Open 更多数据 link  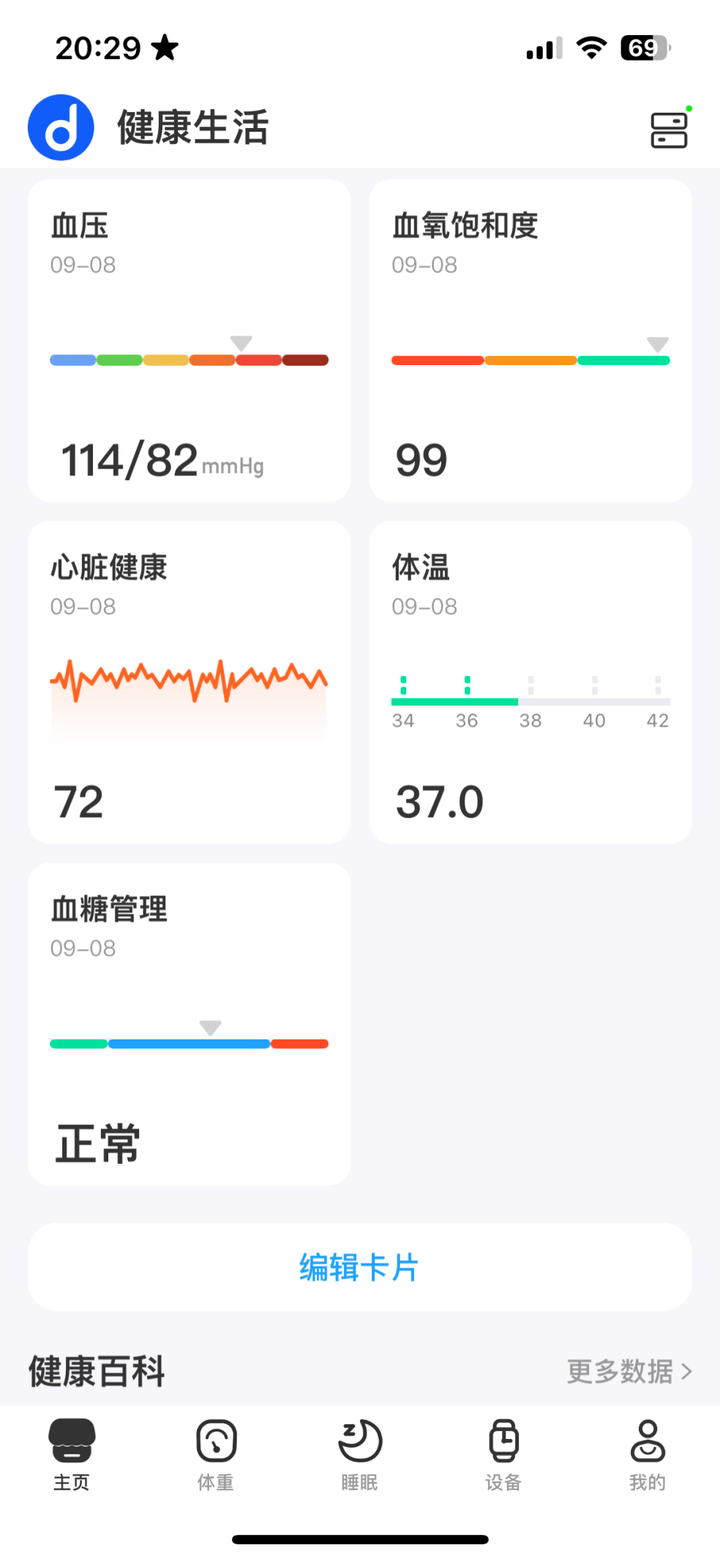click(x=629, y=1371)
